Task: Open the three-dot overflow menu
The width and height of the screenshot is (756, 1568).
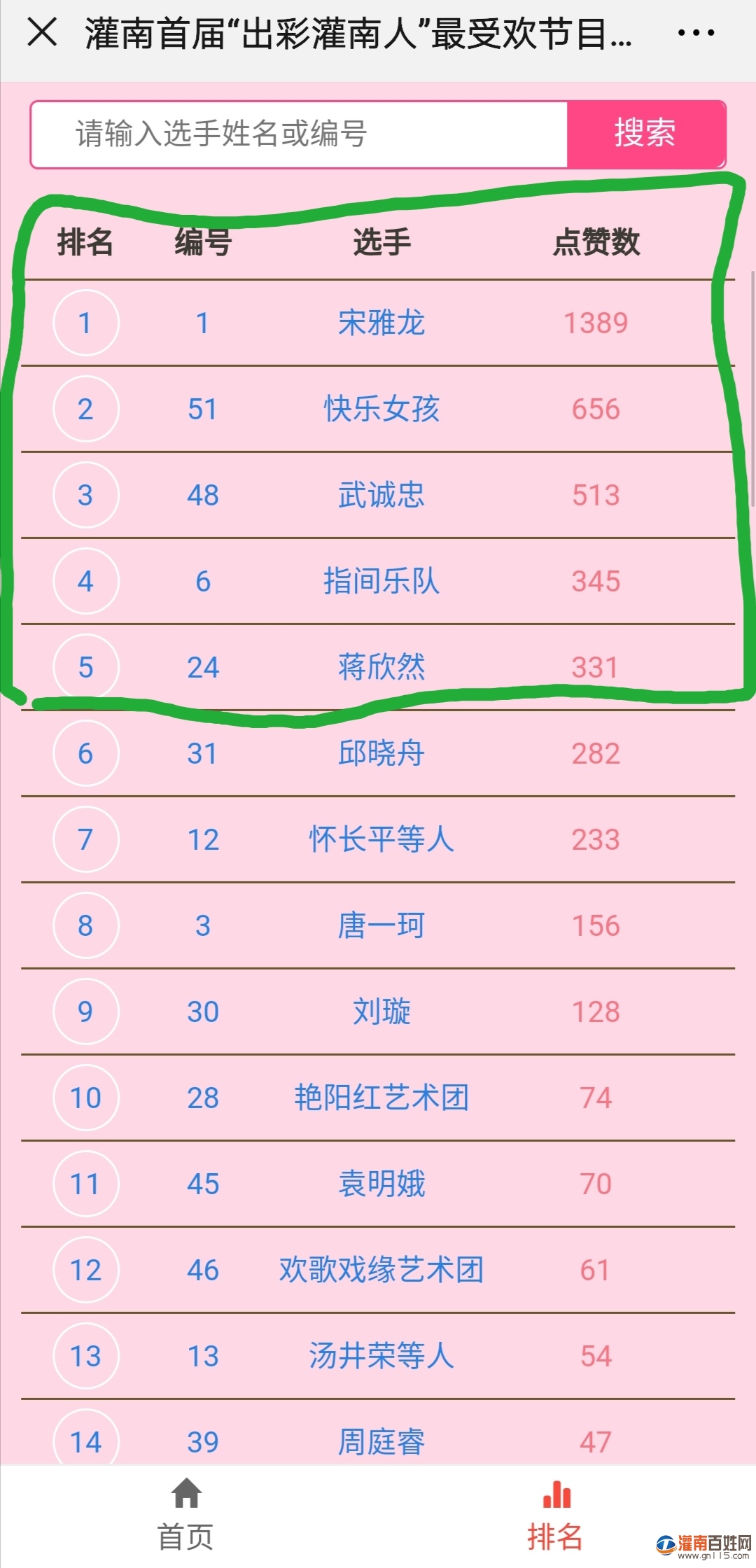Action: [x=696, y=32]
